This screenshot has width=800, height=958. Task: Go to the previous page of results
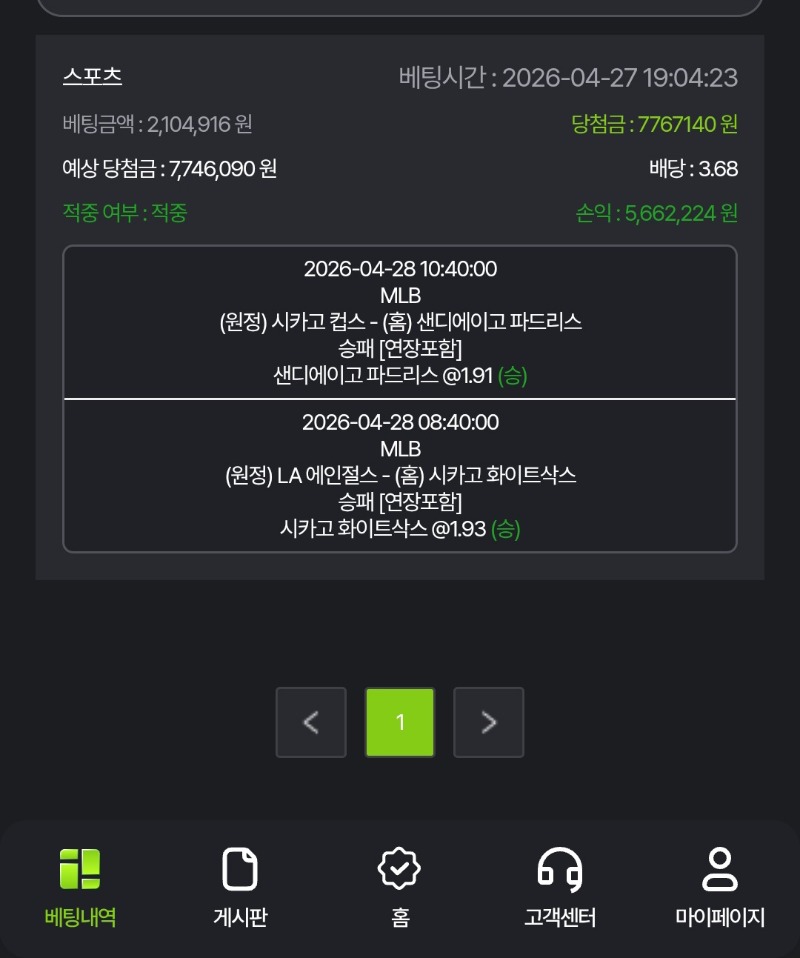click(x=311, y=722)
